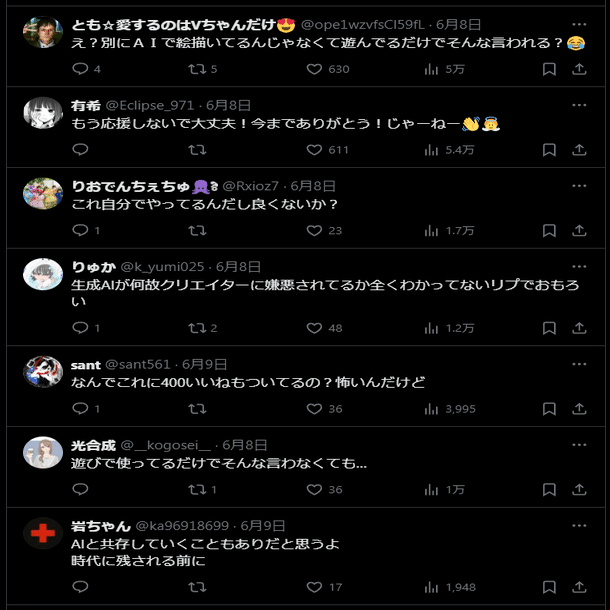610x610 pixels.
Task: Open とも☆愛するのはVちゃんだけ's profile avatar
Action: click(43, 33)
